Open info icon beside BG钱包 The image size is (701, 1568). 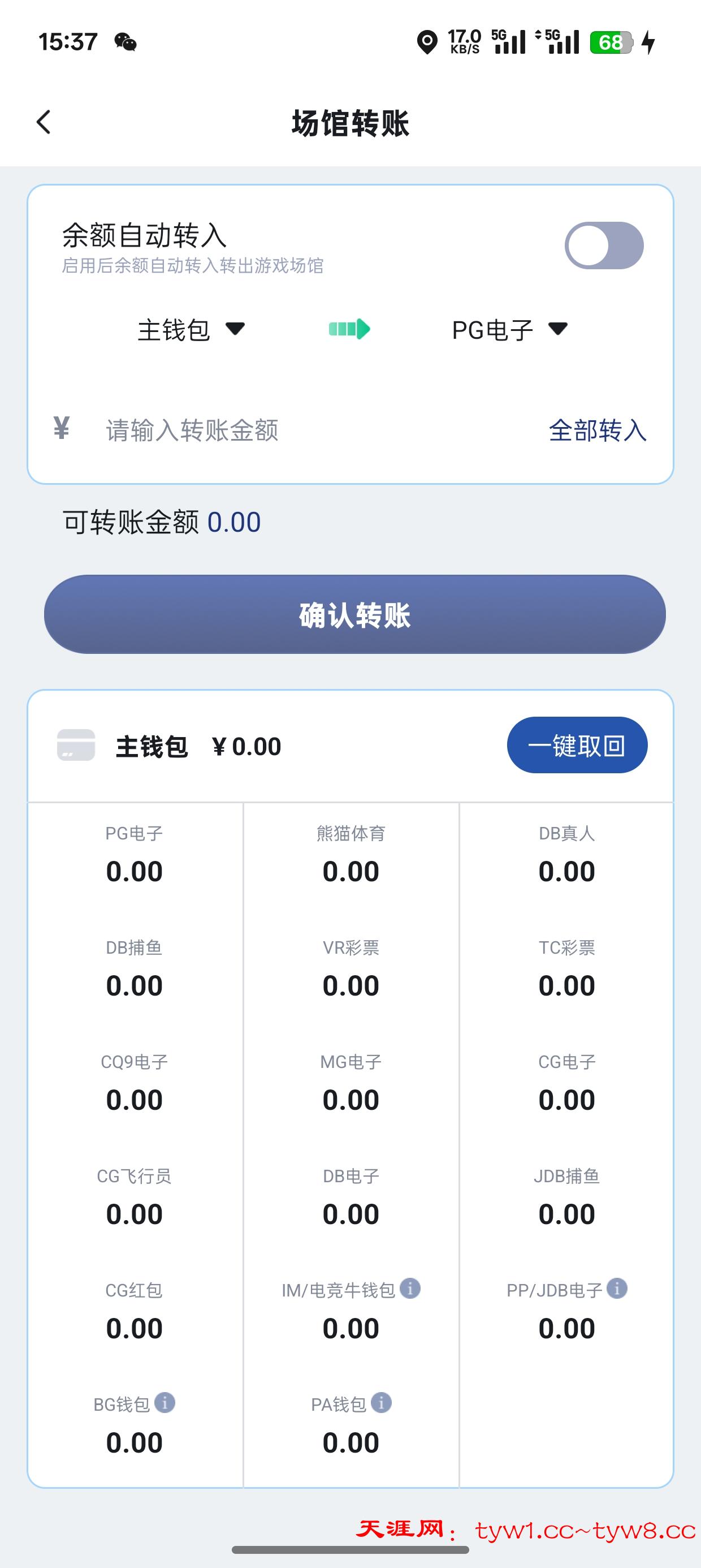(x=165, y=1403)
